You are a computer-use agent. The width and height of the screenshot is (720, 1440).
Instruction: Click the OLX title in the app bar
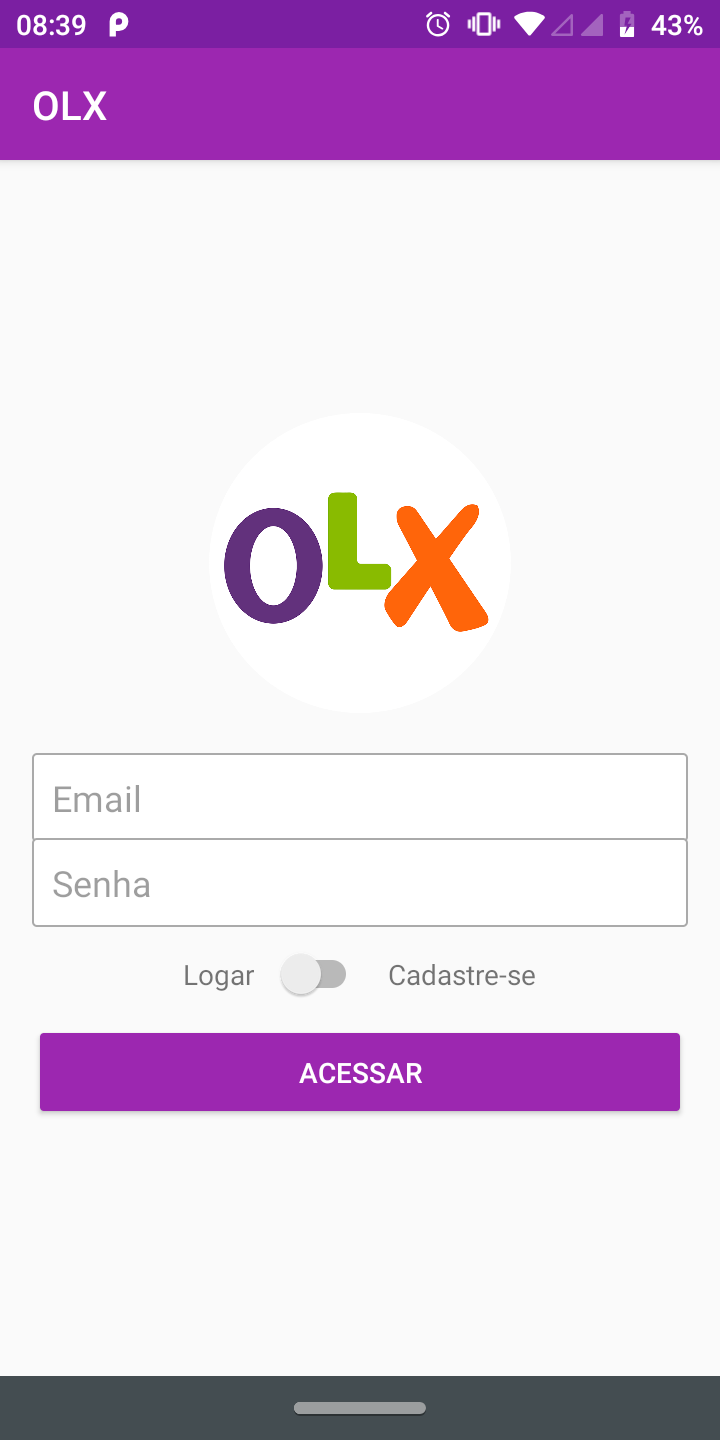click(x=69, y=105)
